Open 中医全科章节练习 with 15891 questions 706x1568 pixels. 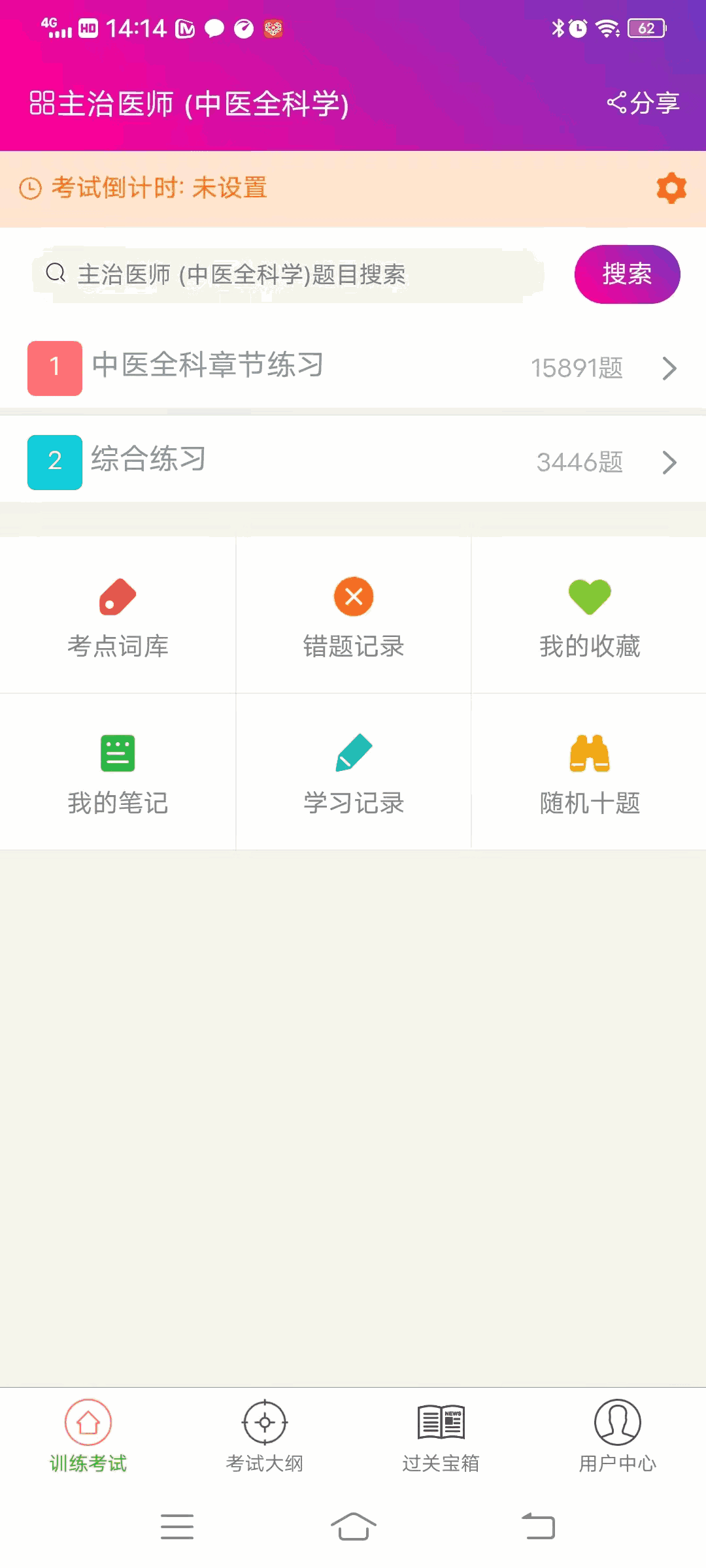point(353,368)
